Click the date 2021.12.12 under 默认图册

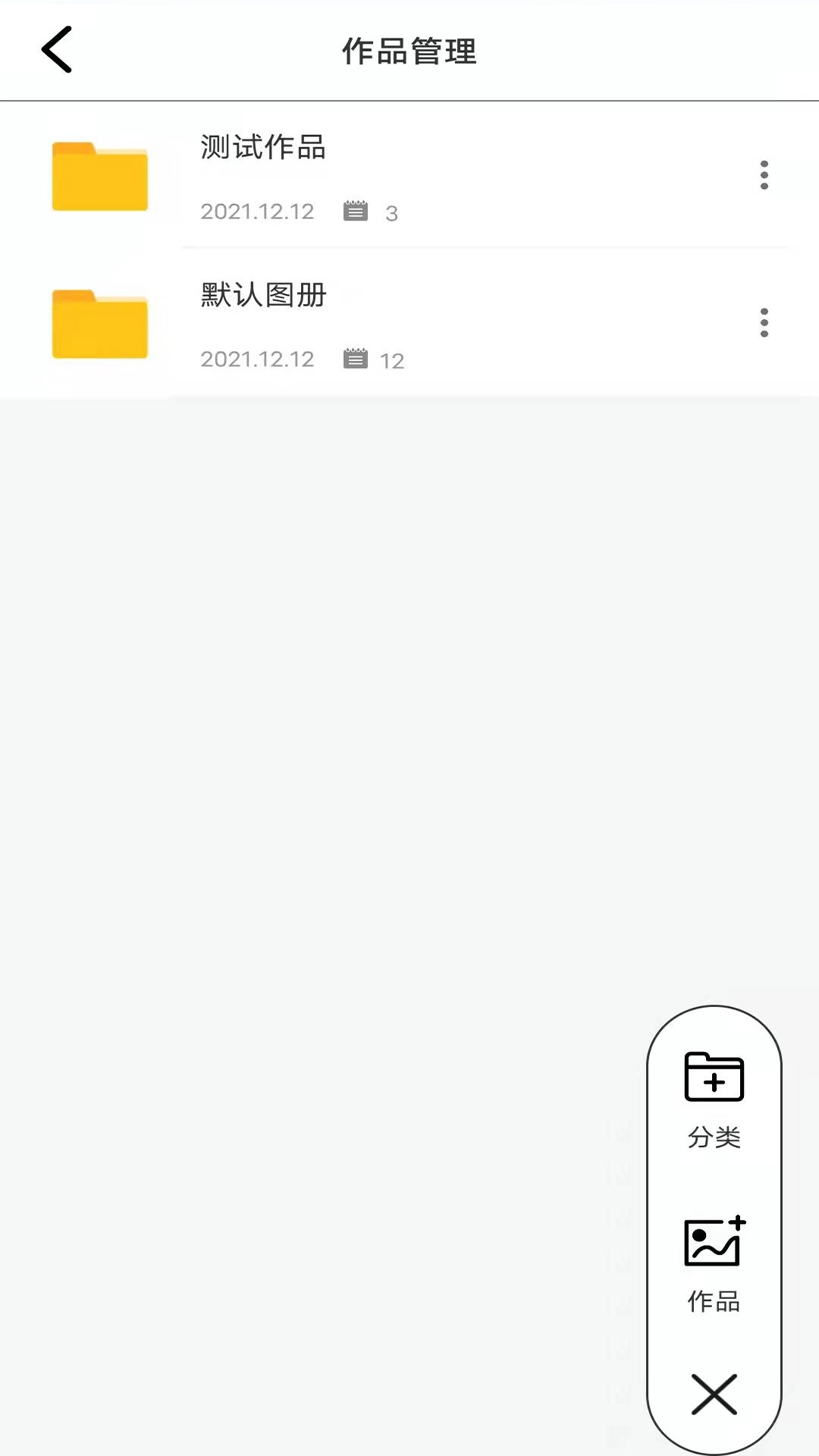click(257, 359)
